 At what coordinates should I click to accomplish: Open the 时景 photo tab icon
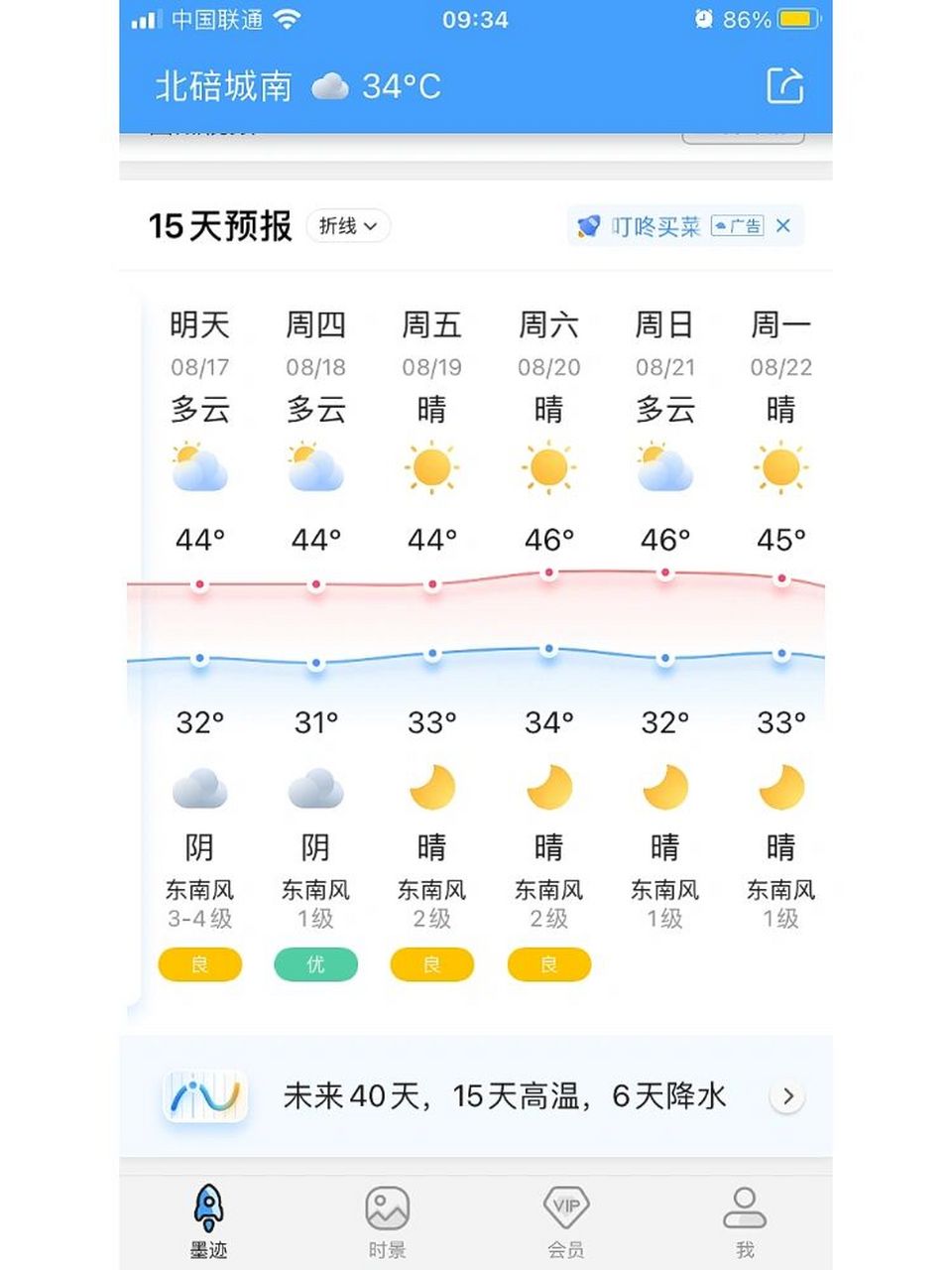[387, 1206]
